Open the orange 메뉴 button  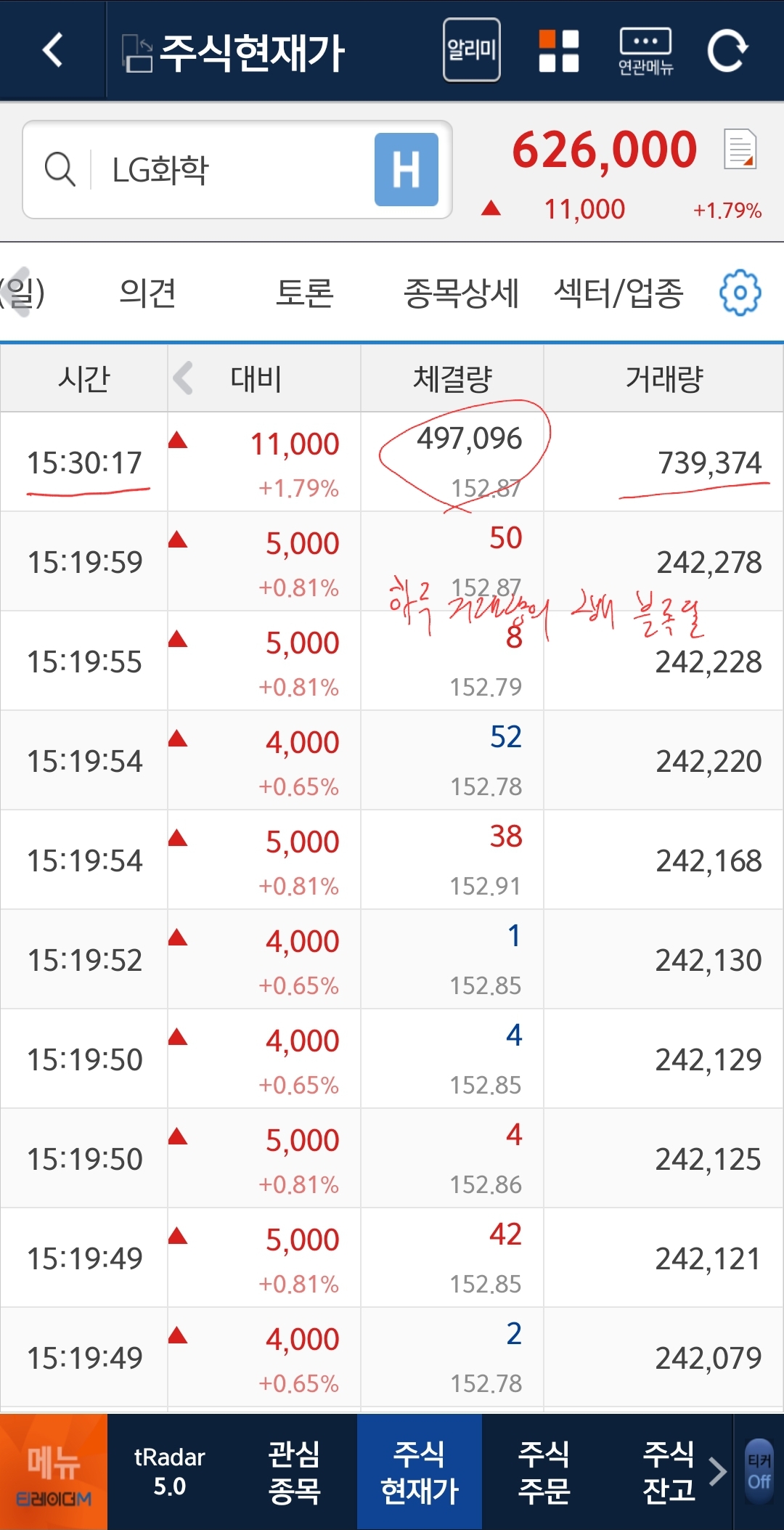coord(54,1471)
